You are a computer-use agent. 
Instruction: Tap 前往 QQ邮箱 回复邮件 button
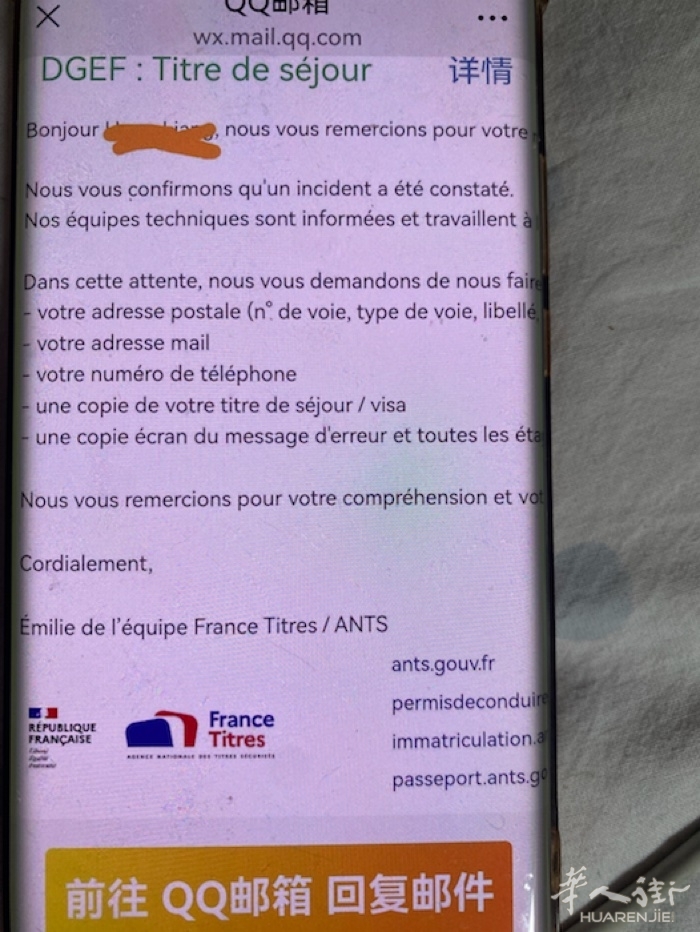[279, 890]
